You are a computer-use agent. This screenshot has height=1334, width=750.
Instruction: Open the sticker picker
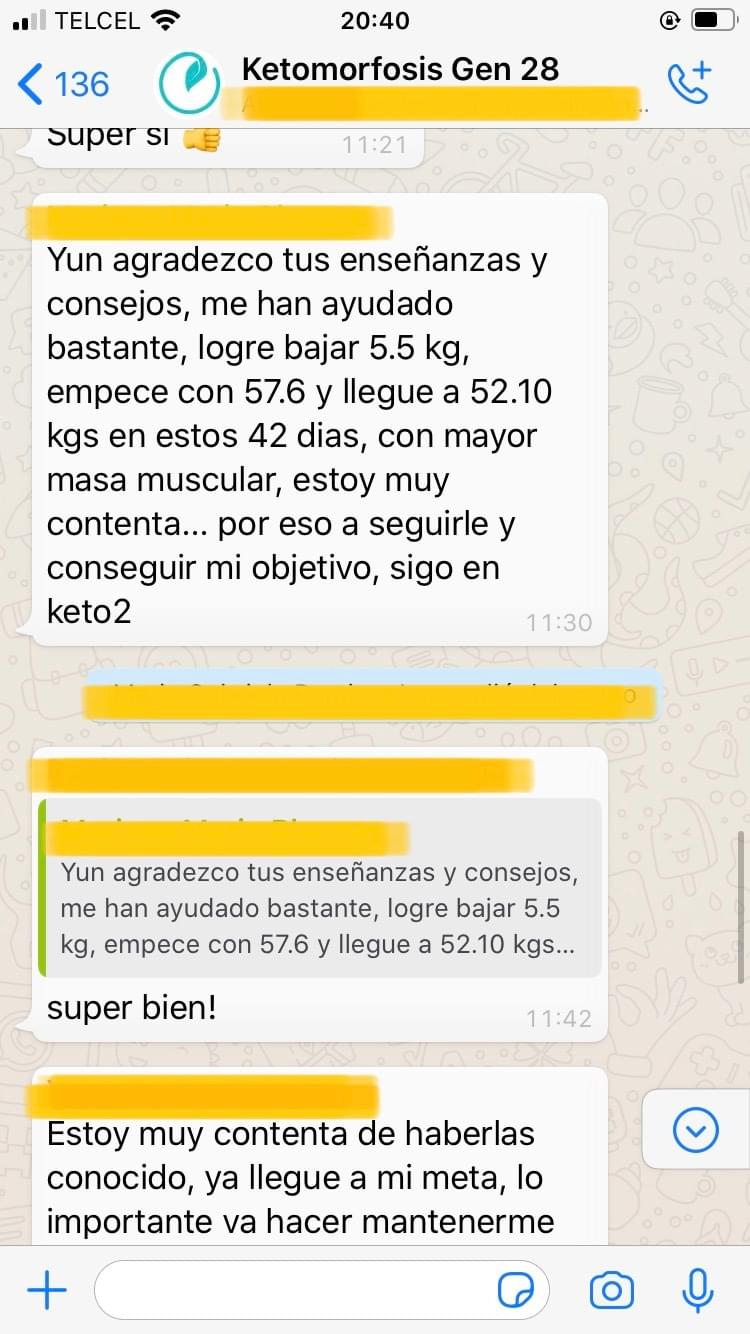point(516,1291)
